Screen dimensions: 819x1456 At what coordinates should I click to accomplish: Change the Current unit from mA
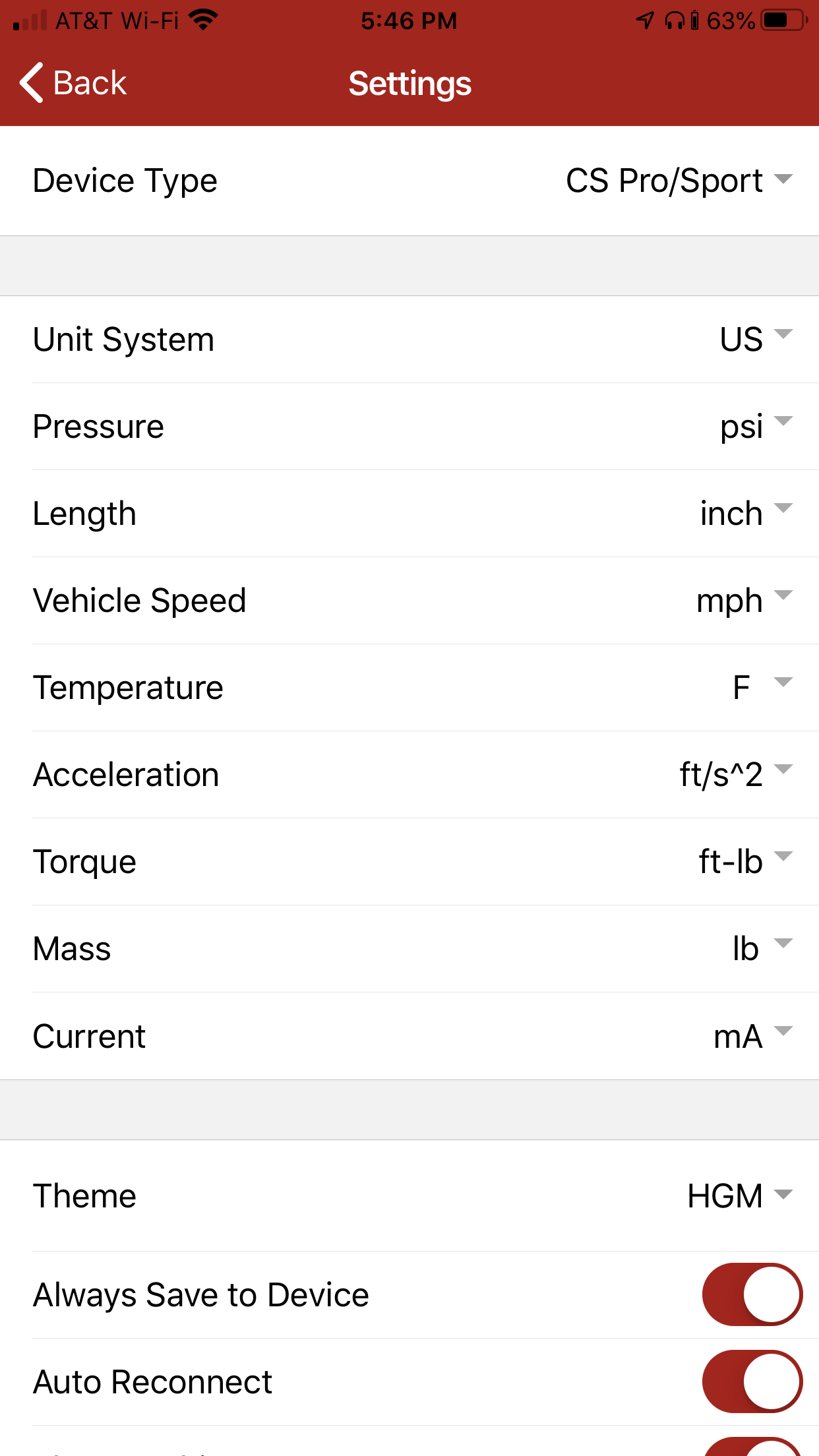(752, 1035)
